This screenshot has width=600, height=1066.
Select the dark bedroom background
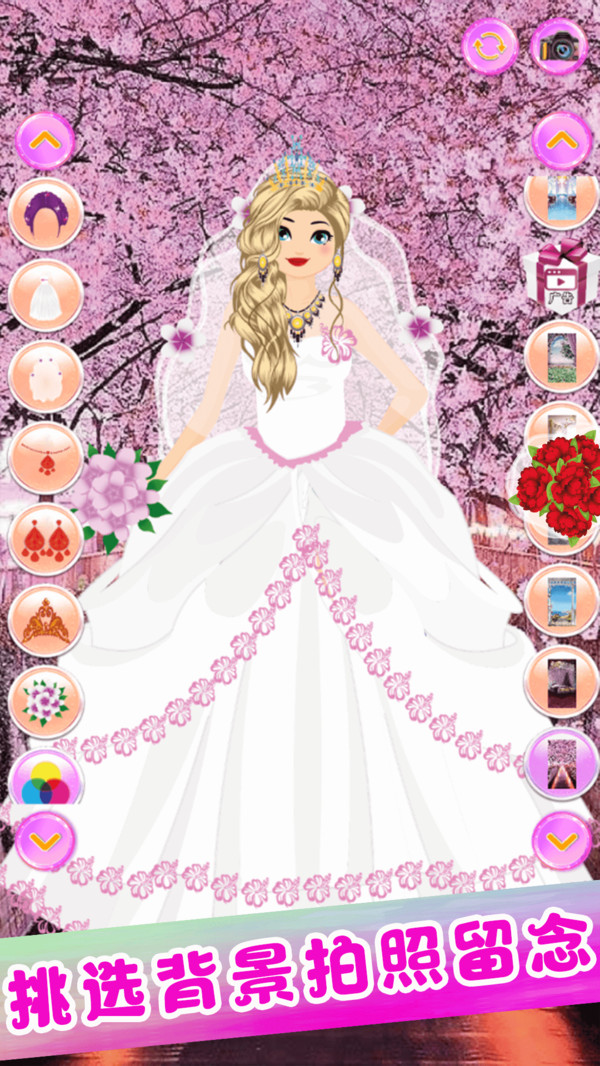[x=562, y=682]
